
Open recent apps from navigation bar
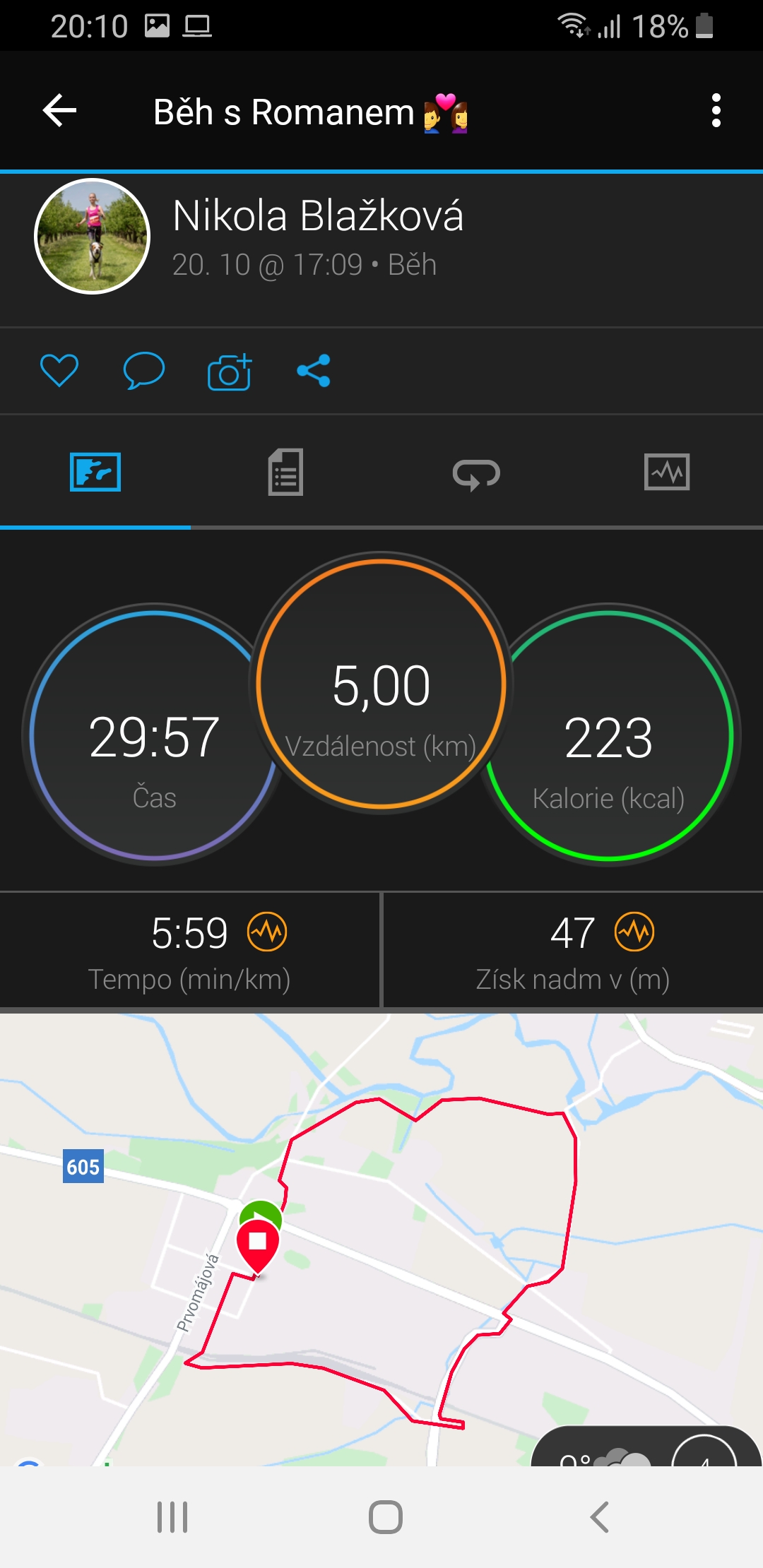pyautogui.click(x=172, y=1517)
